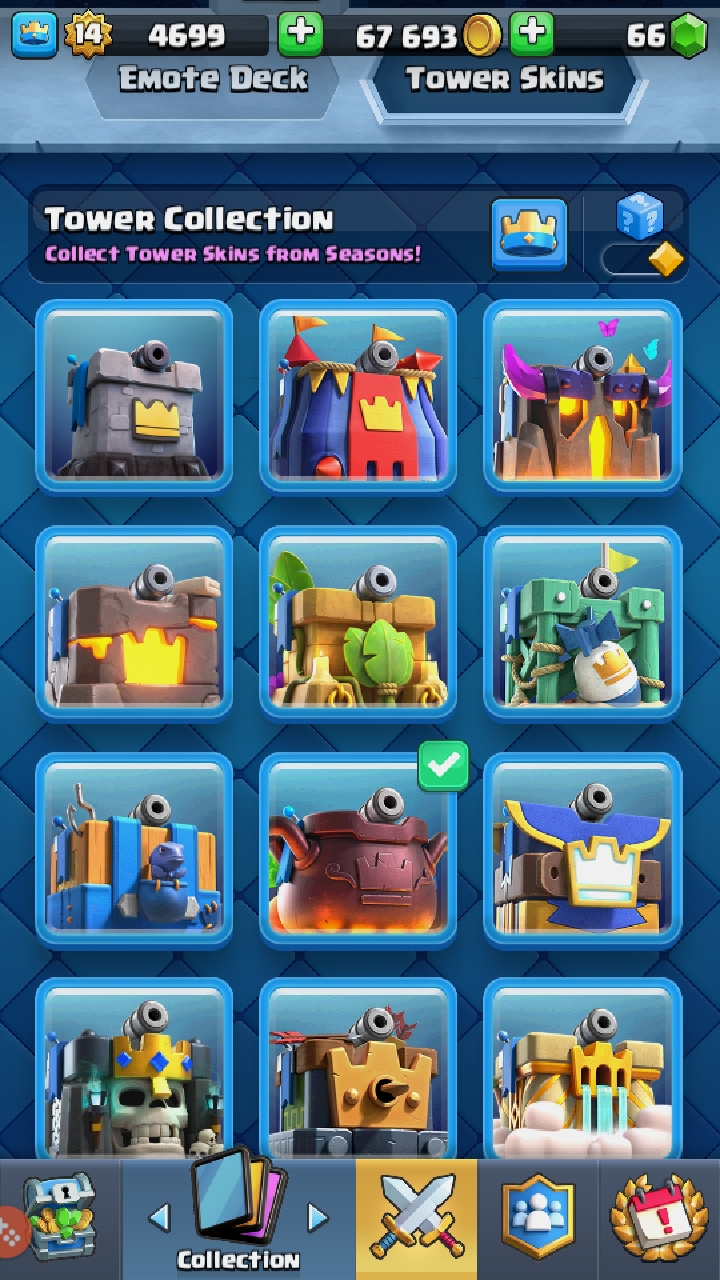Switch to the Emote Deck tab

[x=213, y=80]
